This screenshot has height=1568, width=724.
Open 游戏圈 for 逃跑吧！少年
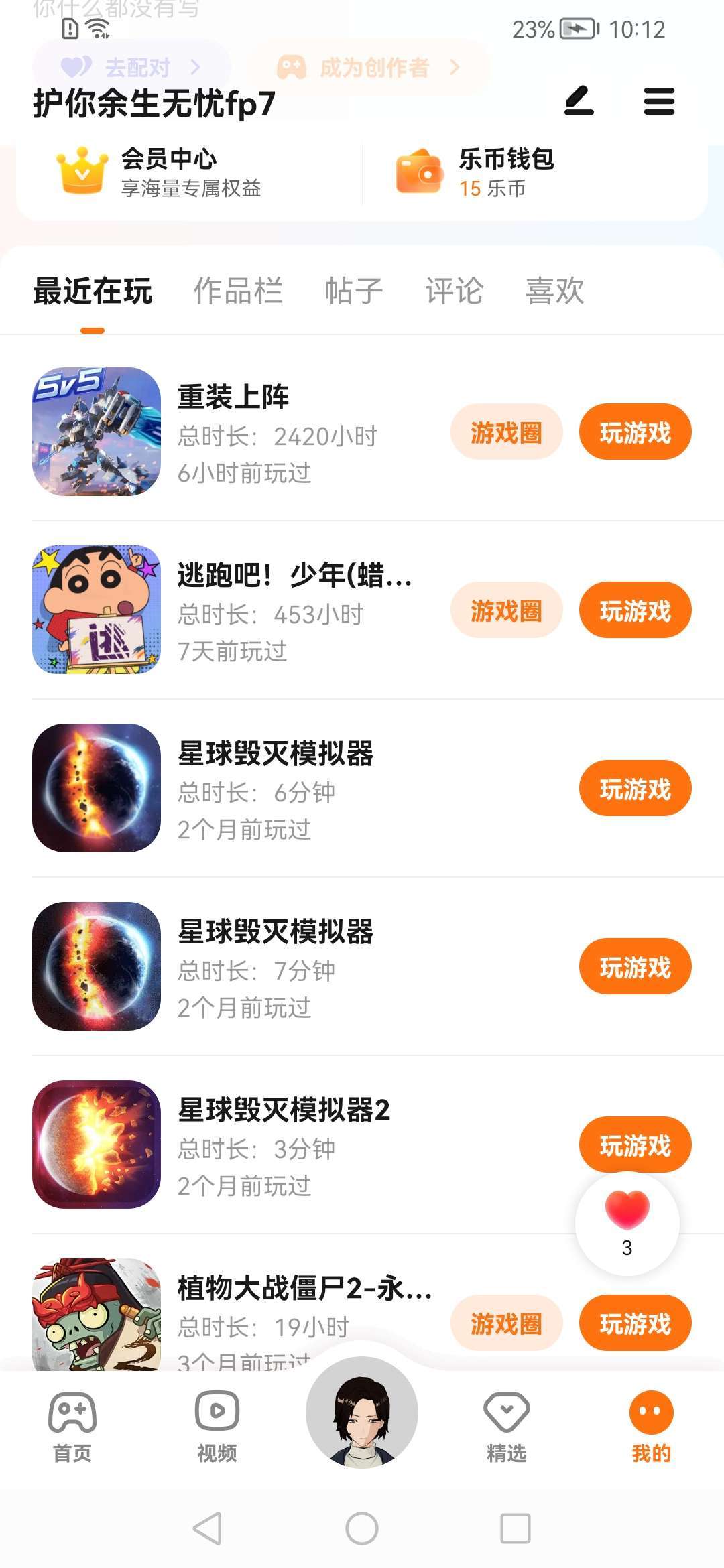[506, 610]
